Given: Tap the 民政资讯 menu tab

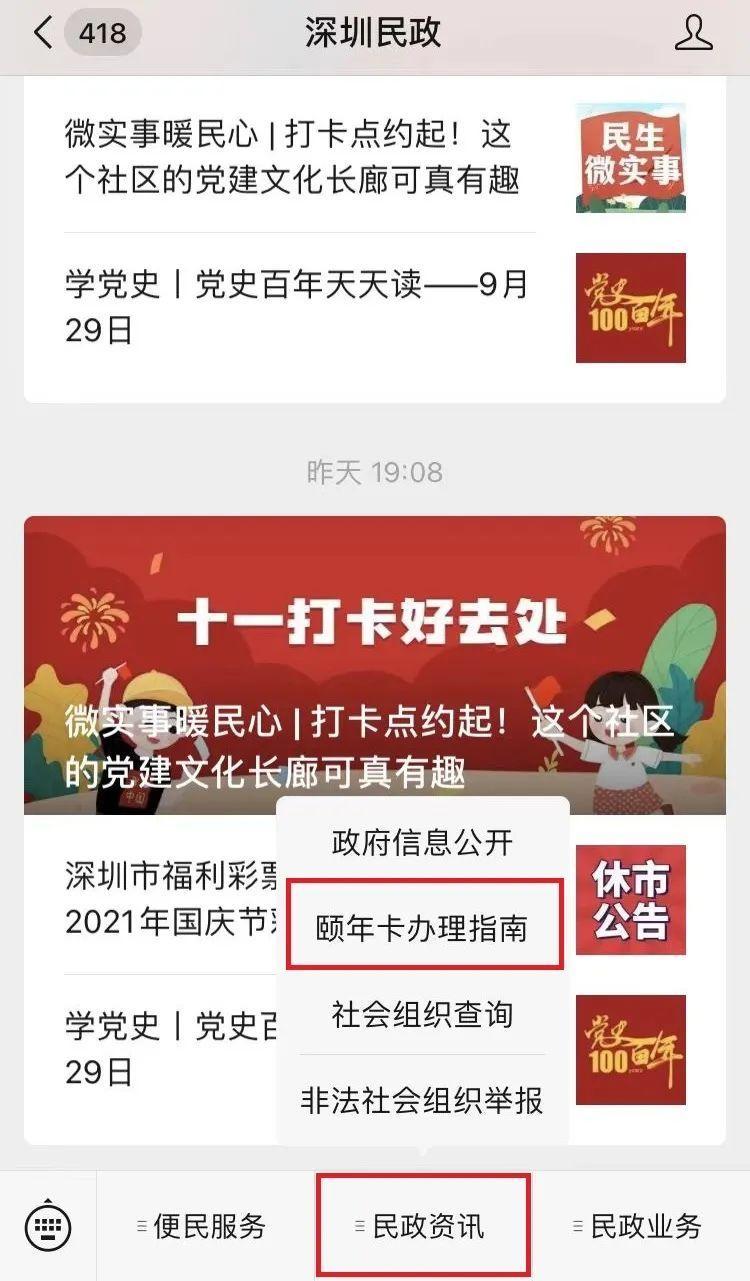Looking at the screenshot, I should pyautogui.click(x=424, y=1226).
